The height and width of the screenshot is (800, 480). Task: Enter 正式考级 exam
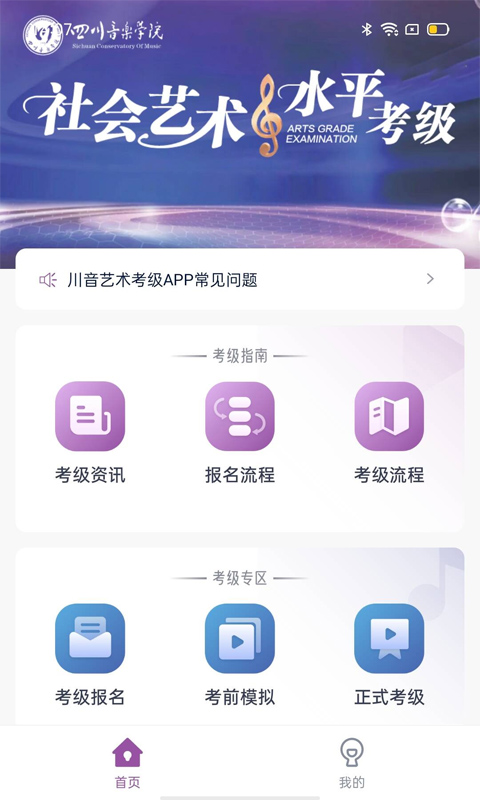389,654
